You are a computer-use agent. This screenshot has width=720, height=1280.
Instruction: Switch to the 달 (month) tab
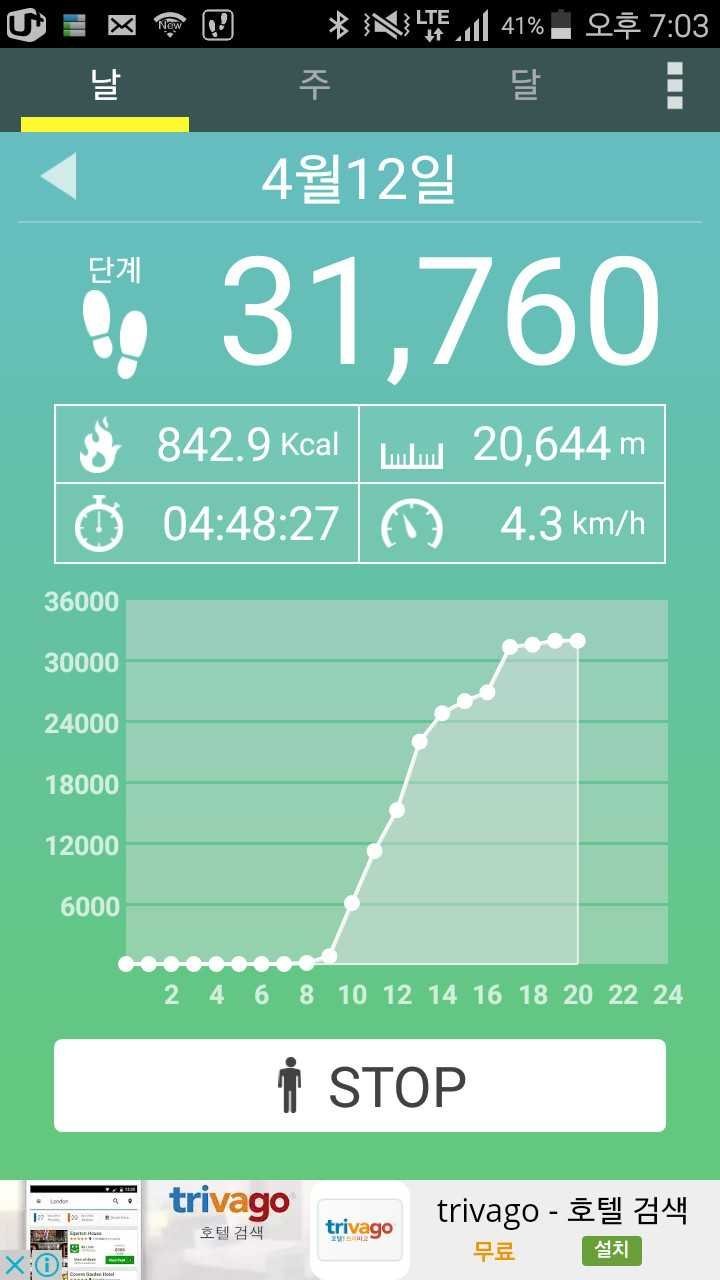525,86
